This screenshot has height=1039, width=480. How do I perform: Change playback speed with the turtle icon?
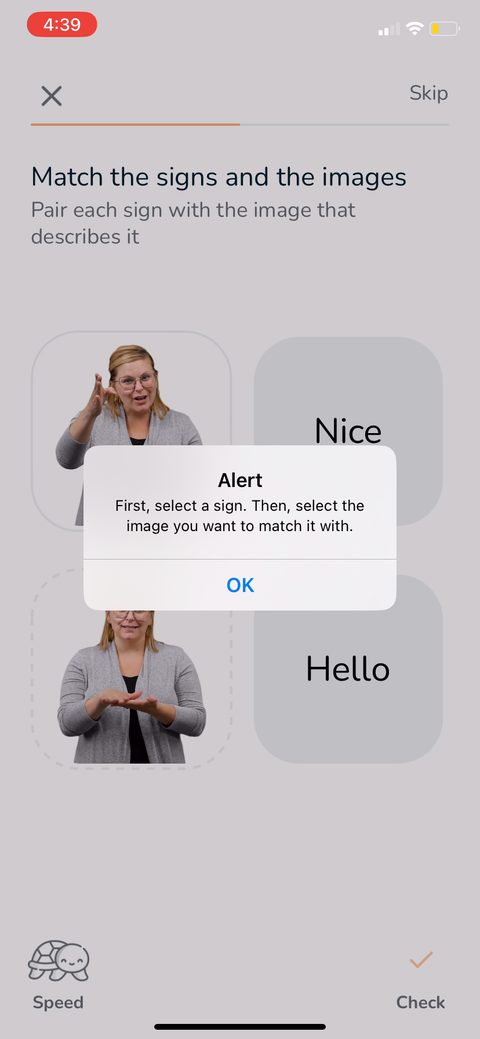(x=58, y=974)
